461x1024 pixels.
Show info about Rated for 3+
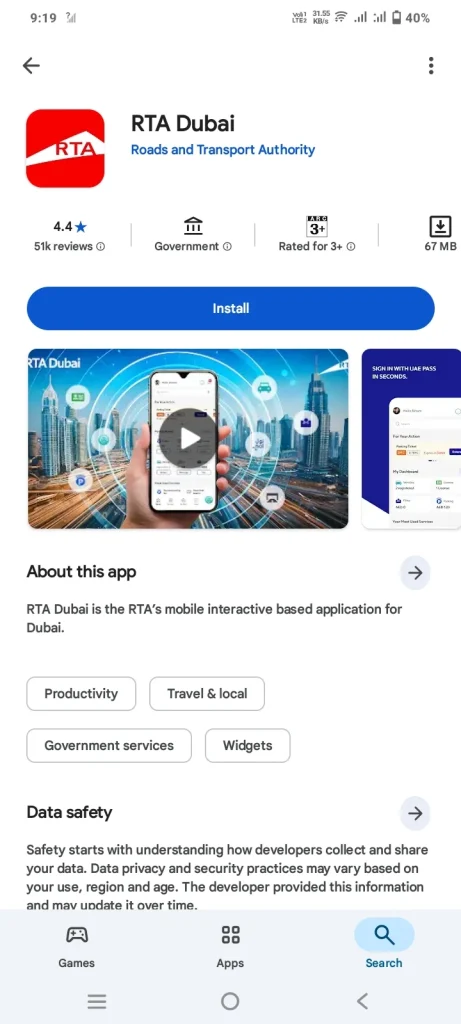[x=351, y=247]
